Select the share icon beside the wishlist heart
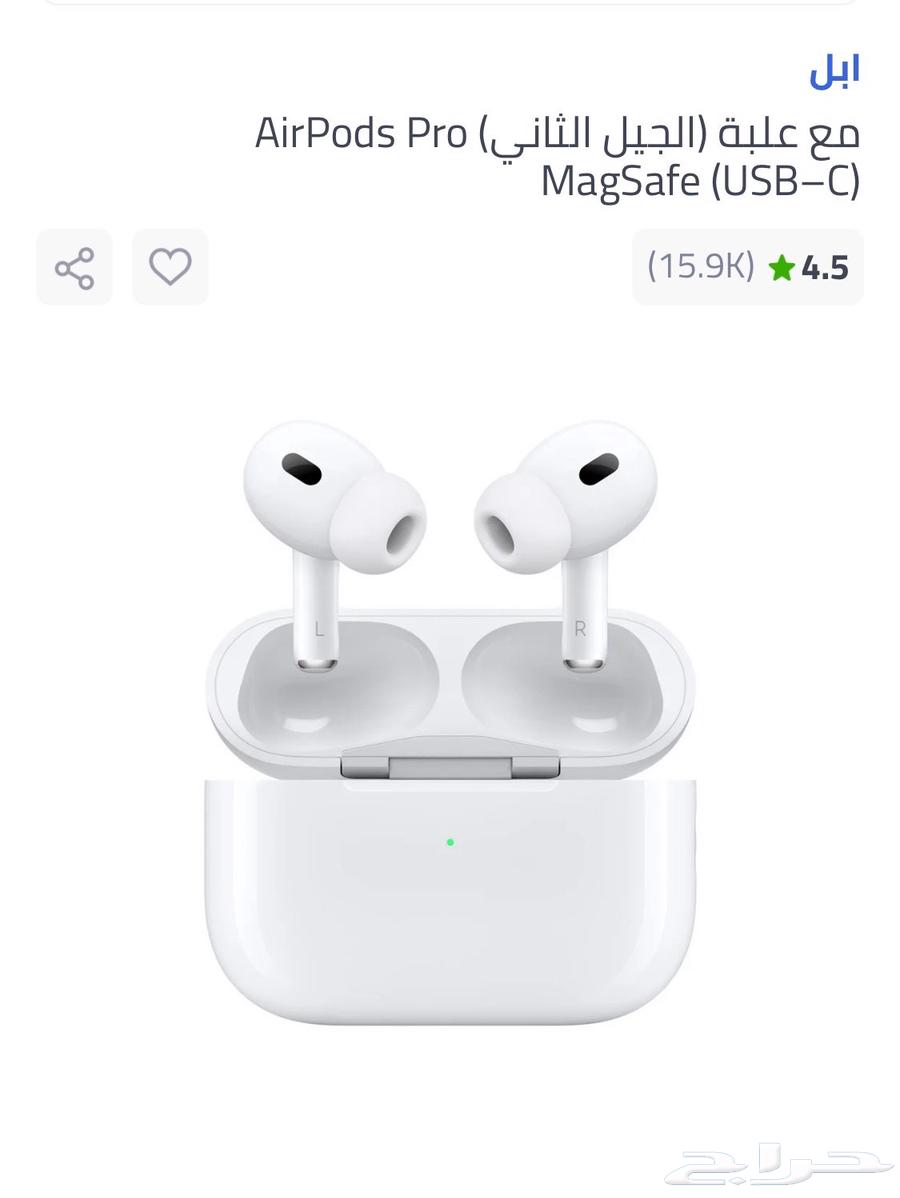The image size is (900, 1198). pyautogui.click(x=74, y=267)
